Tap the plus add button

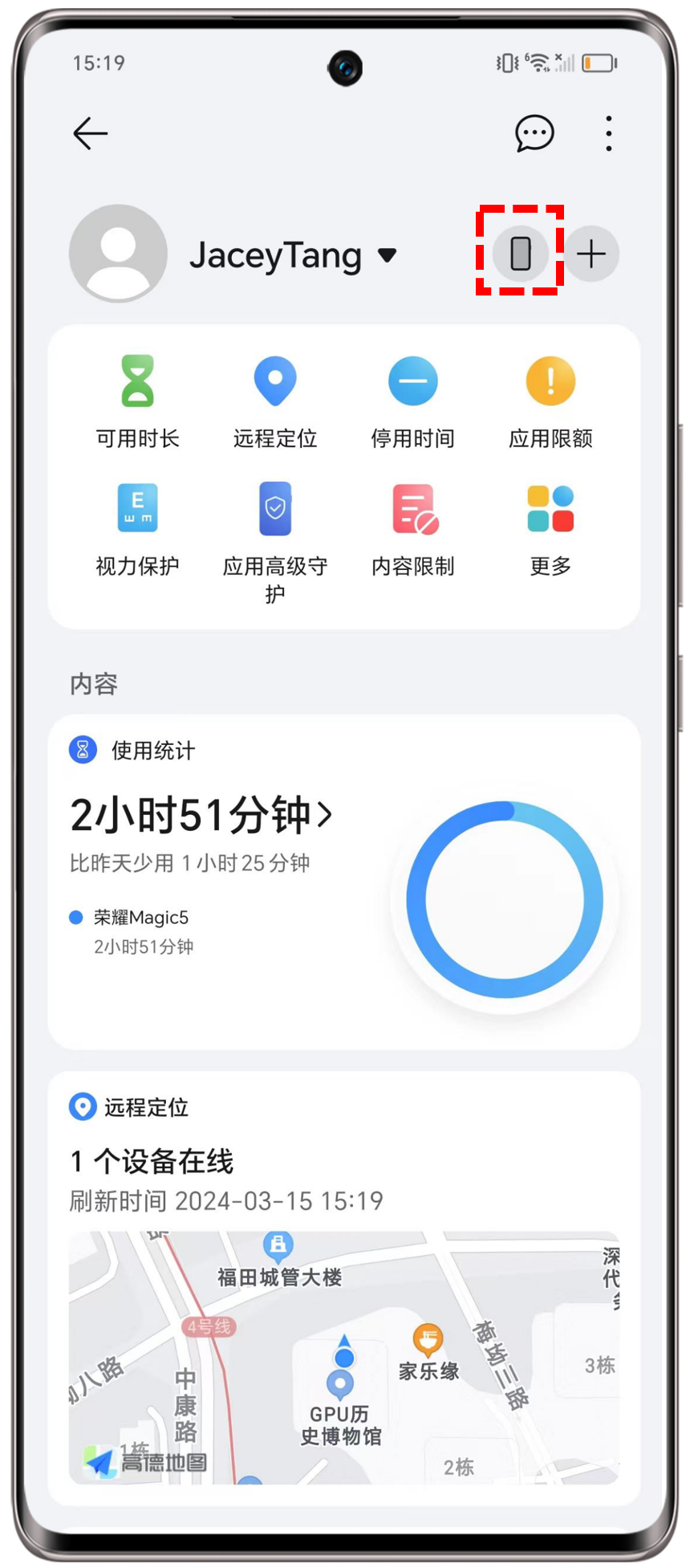[x=591, y=254]
